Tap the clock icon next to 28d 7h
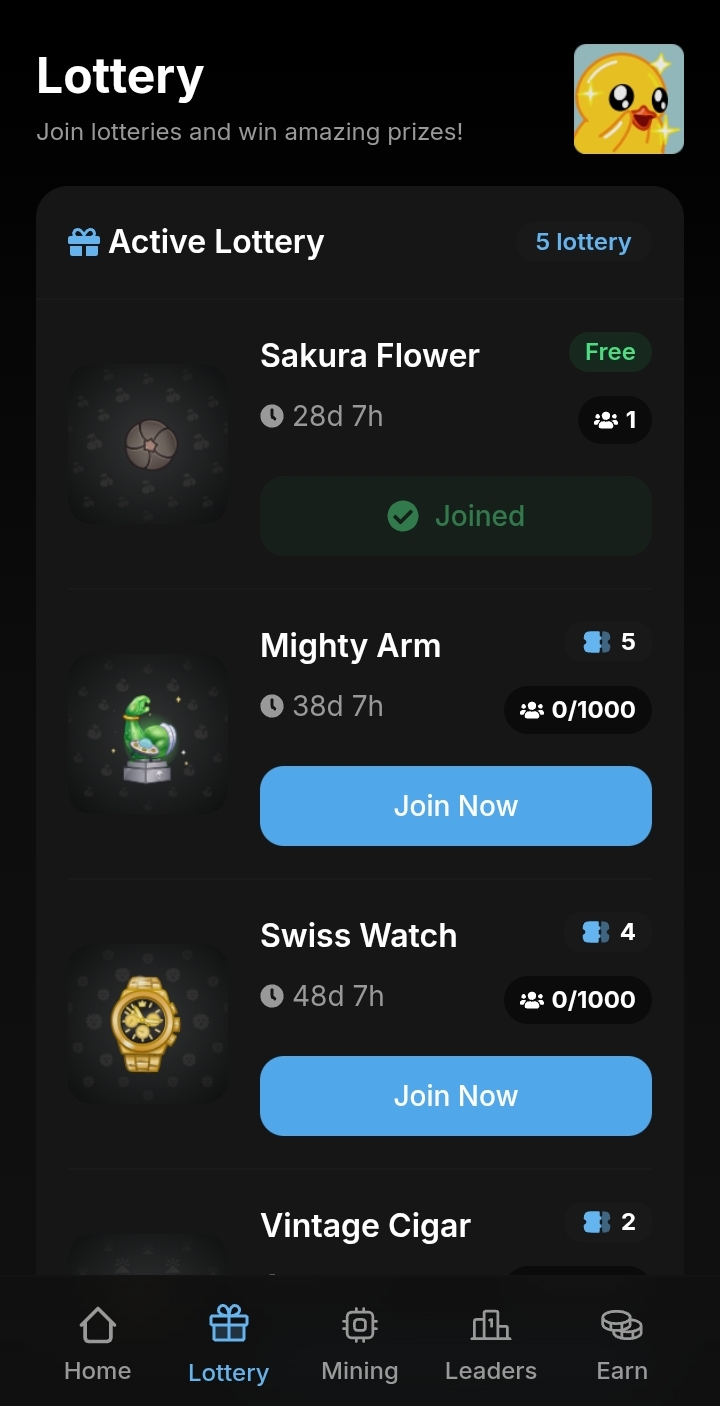This screenshot has height=1406, width=720. [271, 416]
